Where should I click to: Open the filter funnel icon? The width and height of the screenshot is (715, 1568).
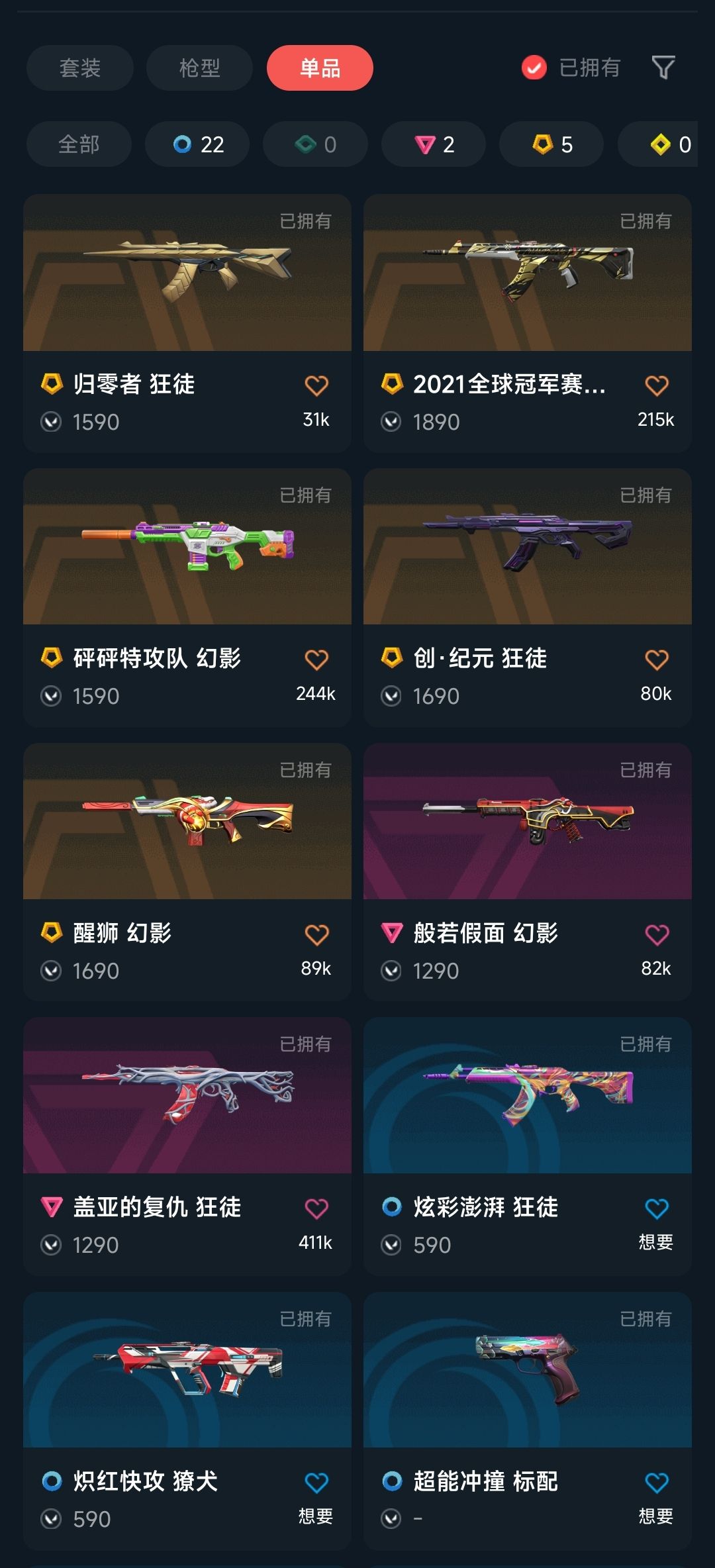(x=663, y=68)
